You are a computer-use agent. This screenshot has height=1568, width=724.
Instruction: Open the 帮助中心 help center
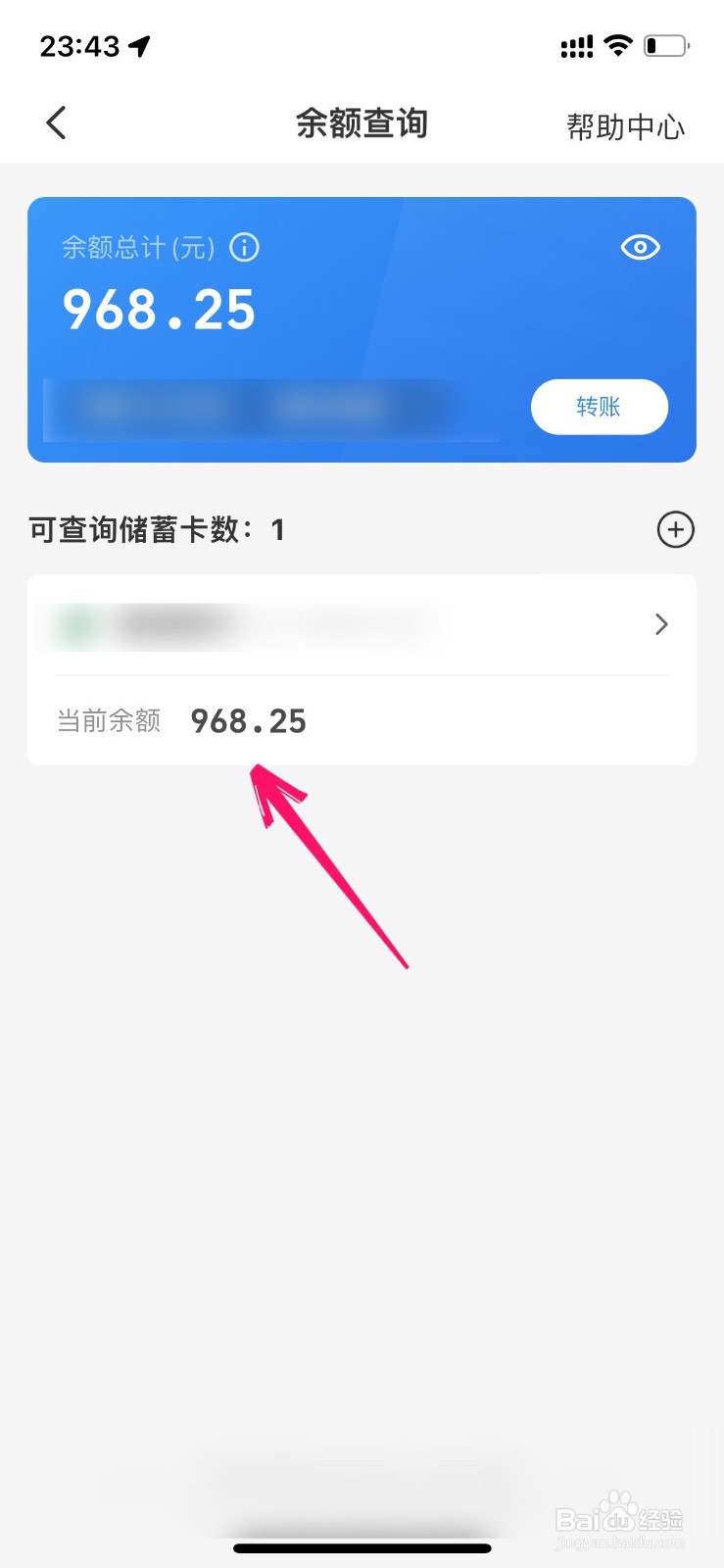[626, 125]
